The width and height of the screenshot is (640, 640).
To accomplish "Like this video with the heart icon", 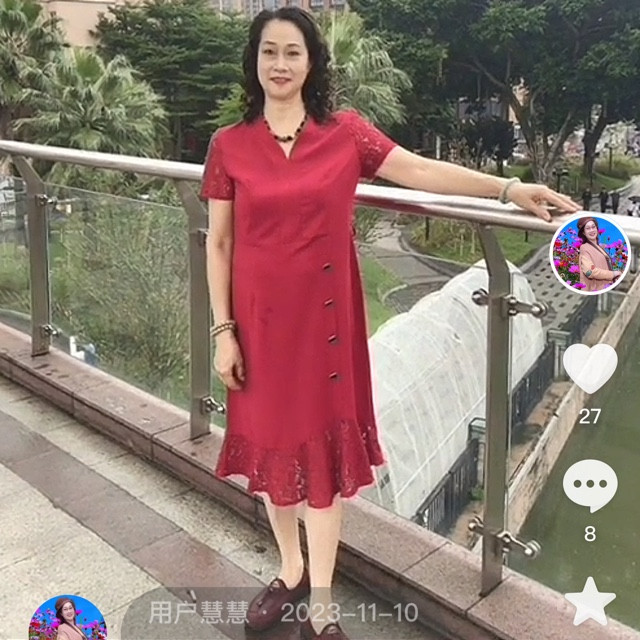I will coord(590,368).
